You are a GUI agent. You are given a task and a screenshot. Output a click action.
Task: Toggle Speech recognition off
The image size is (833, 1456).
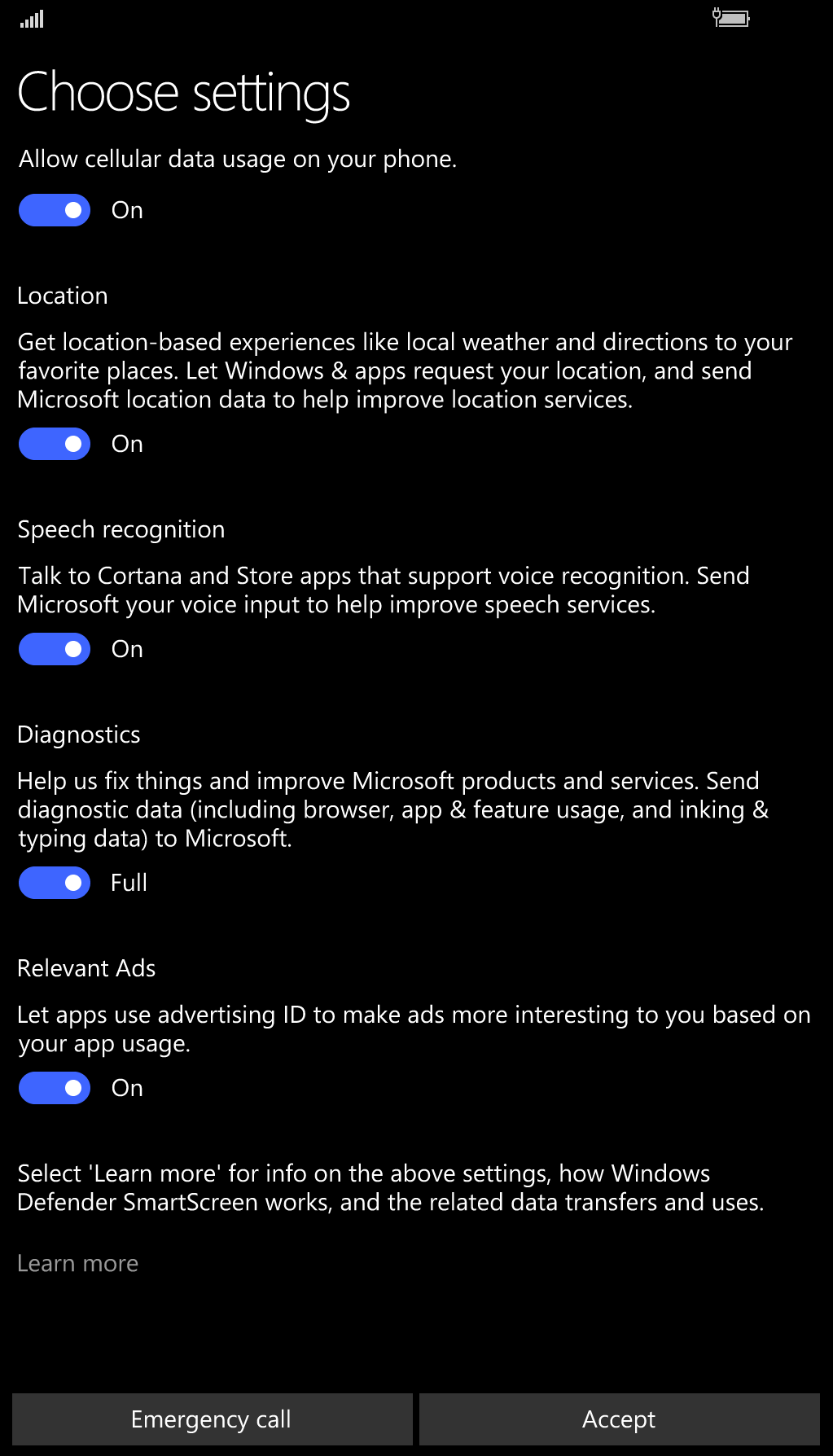[55, 649]
